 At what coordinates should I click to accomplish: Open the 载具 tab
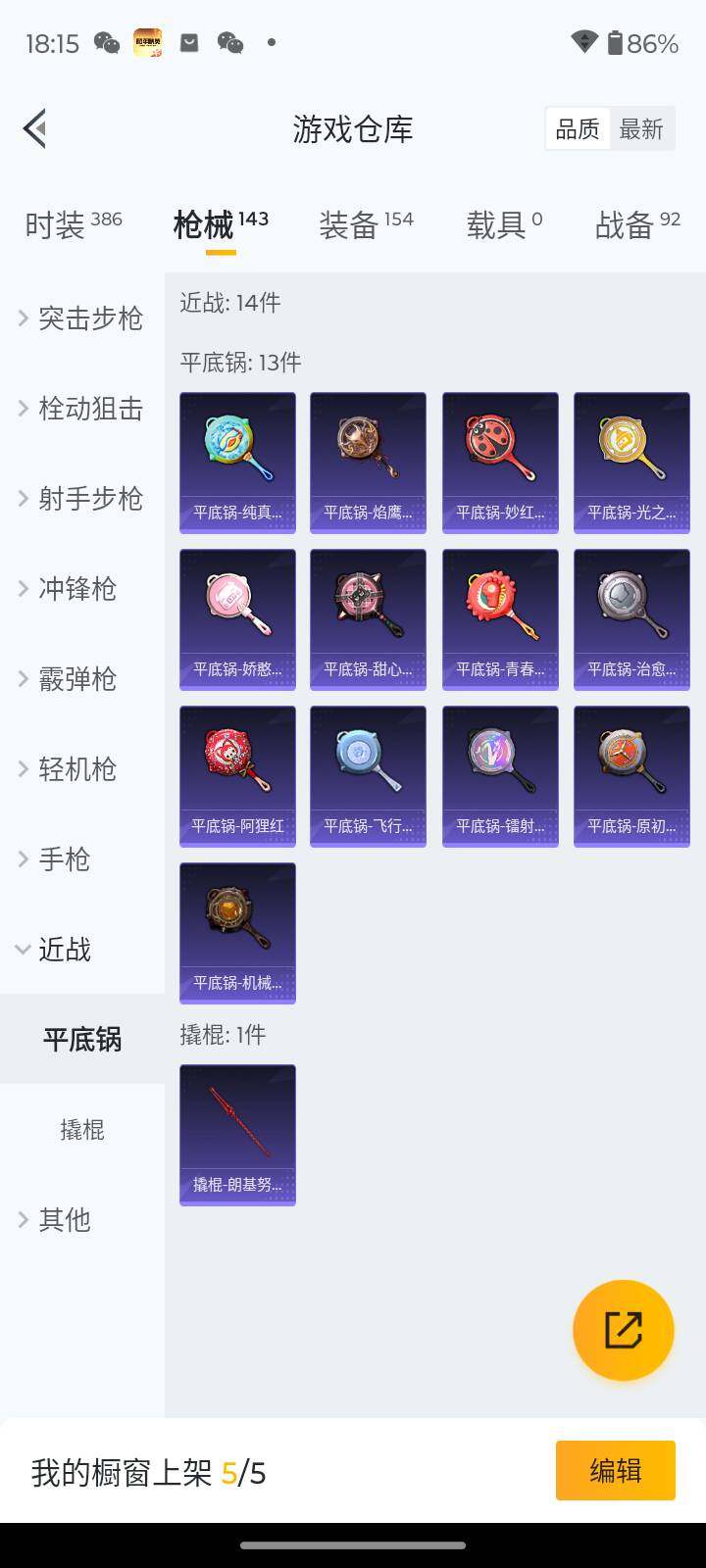(x=504, y=224)
